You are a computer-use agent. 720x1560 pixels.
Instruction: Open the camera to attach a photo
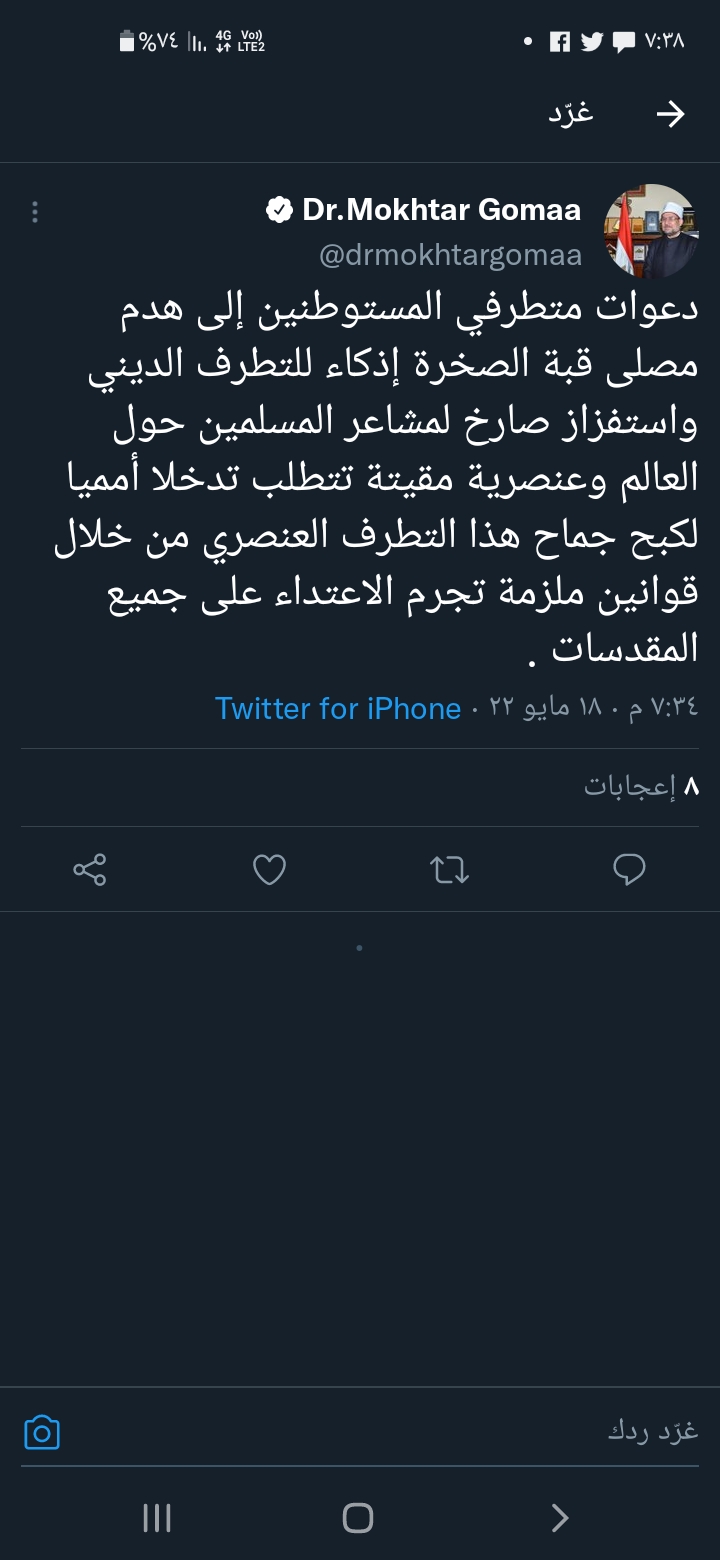click(x=42, y=1433)
